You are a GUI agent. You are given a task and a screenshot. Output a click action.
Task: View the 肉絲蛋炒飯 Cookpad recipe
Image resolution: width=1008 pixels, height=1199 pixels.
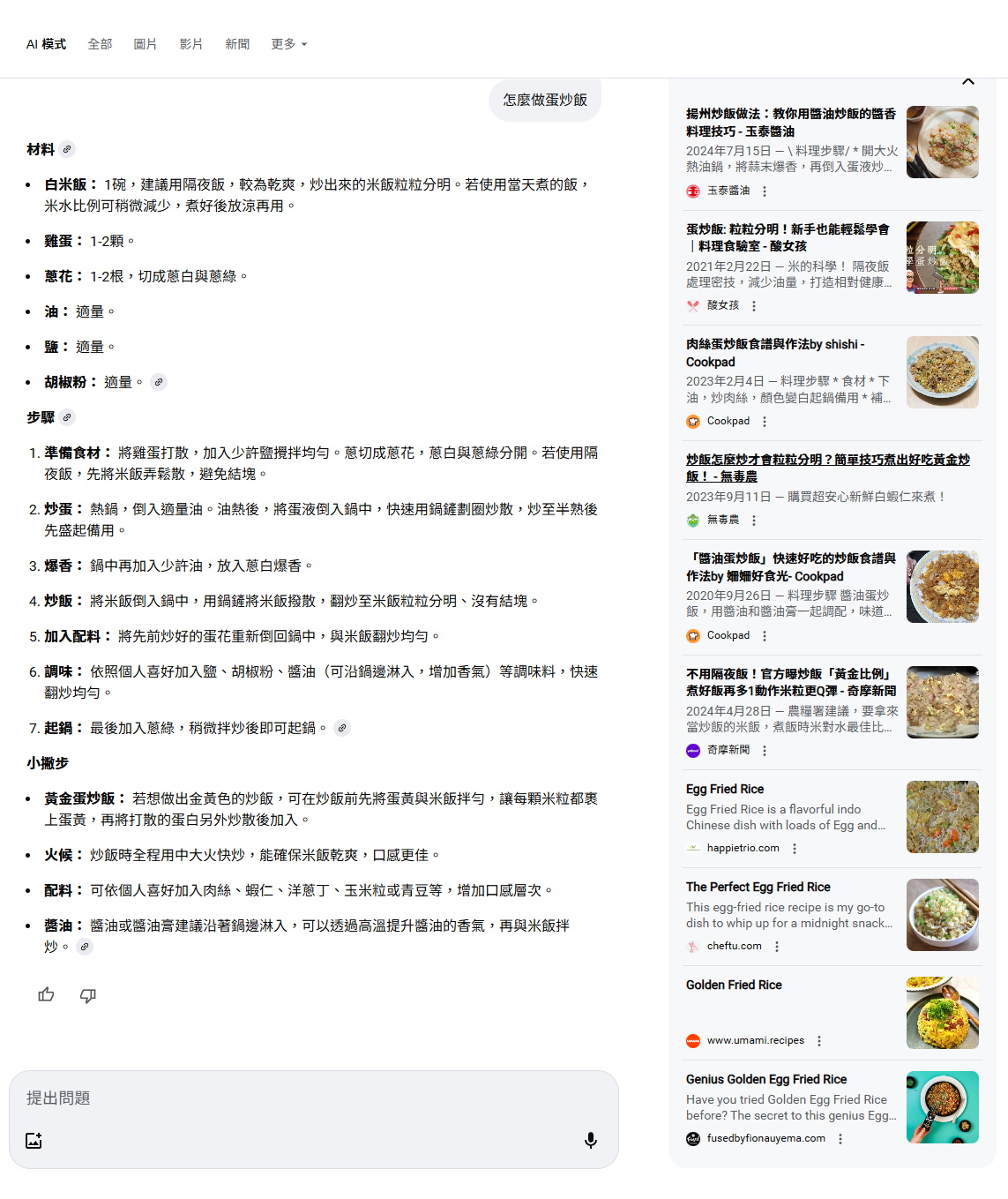point(775,353)
